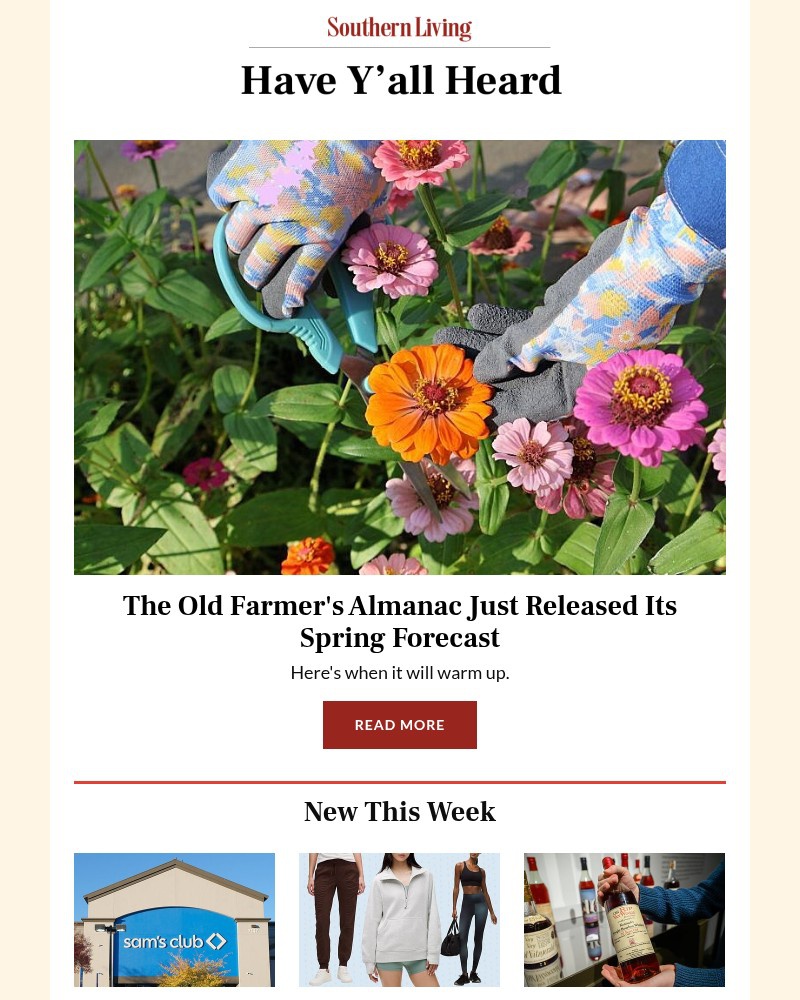Select the 'New This Week' section heading

coord(399,812)
